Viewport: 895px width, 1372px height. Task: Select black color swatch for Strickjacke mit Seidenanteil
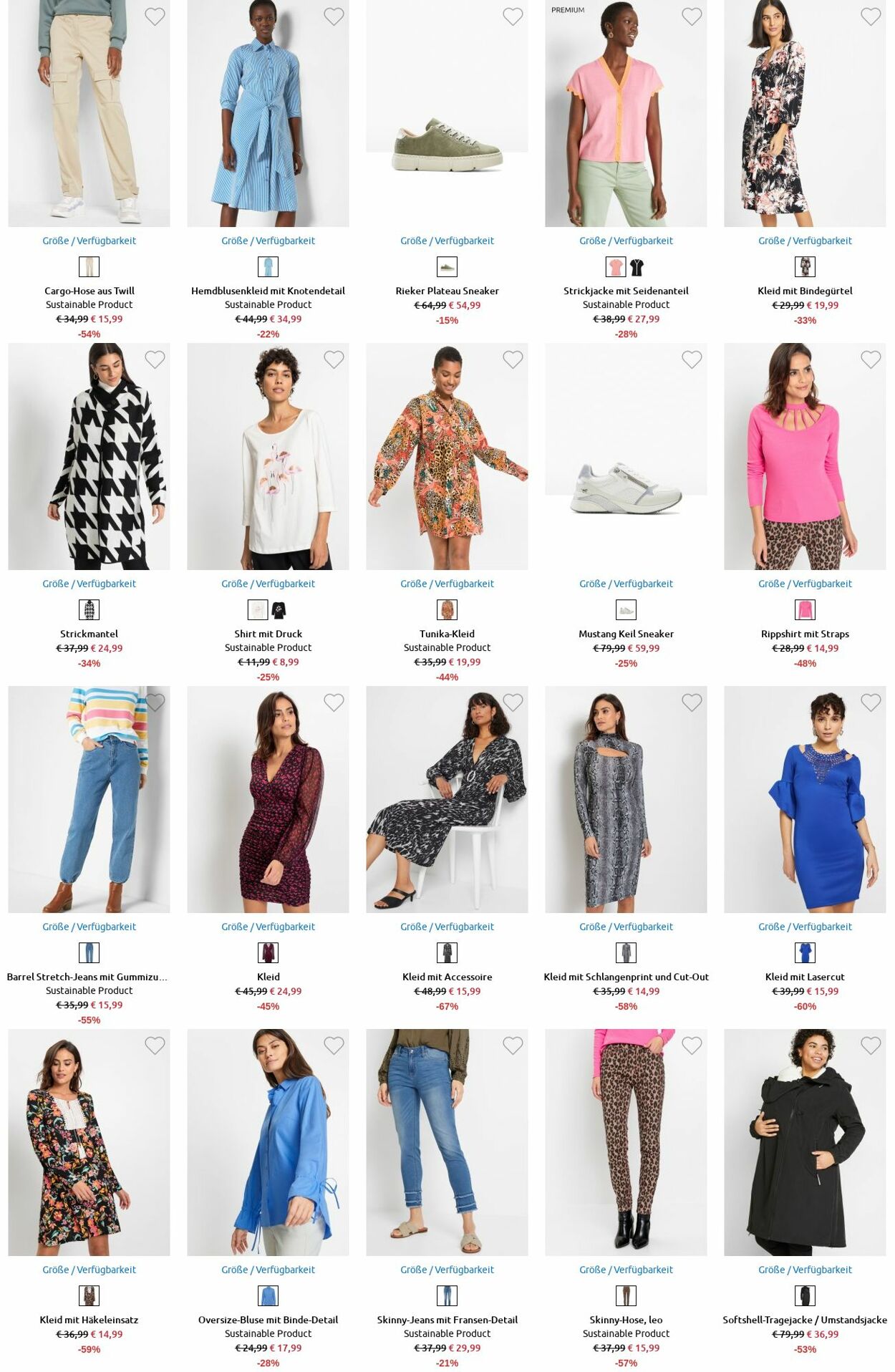[x=637, y=267]
